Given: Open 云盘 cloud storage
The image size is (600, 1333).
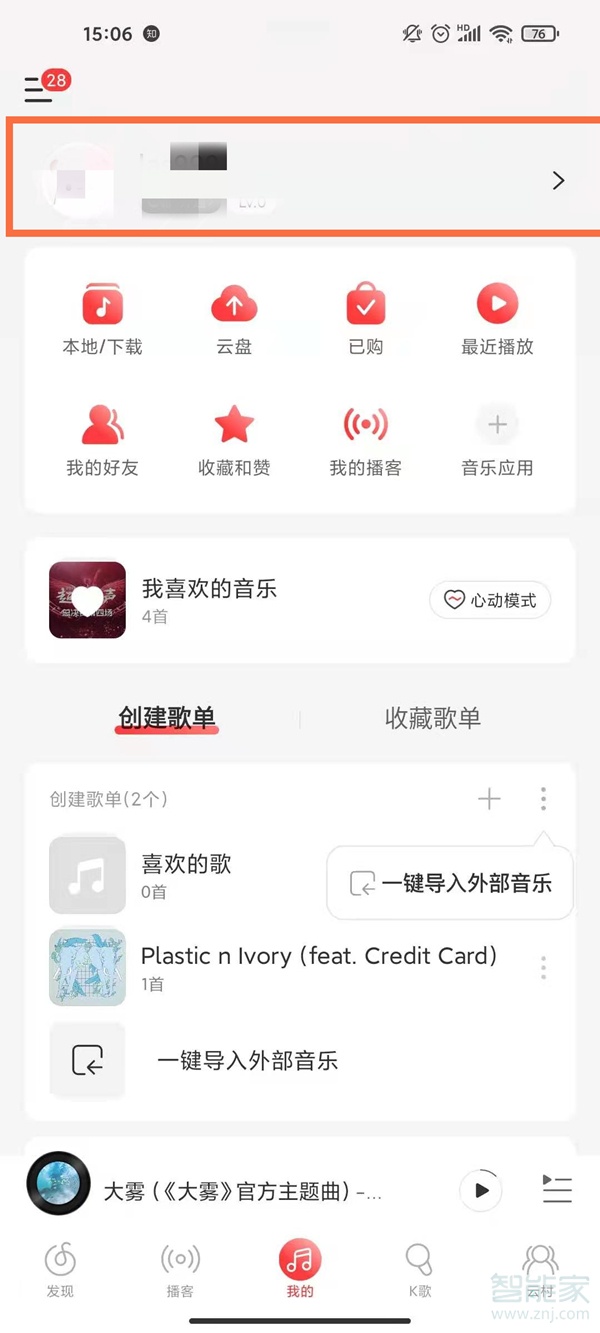Looking at the screenshot, I should pyautogui.click(x=234, y=318).
